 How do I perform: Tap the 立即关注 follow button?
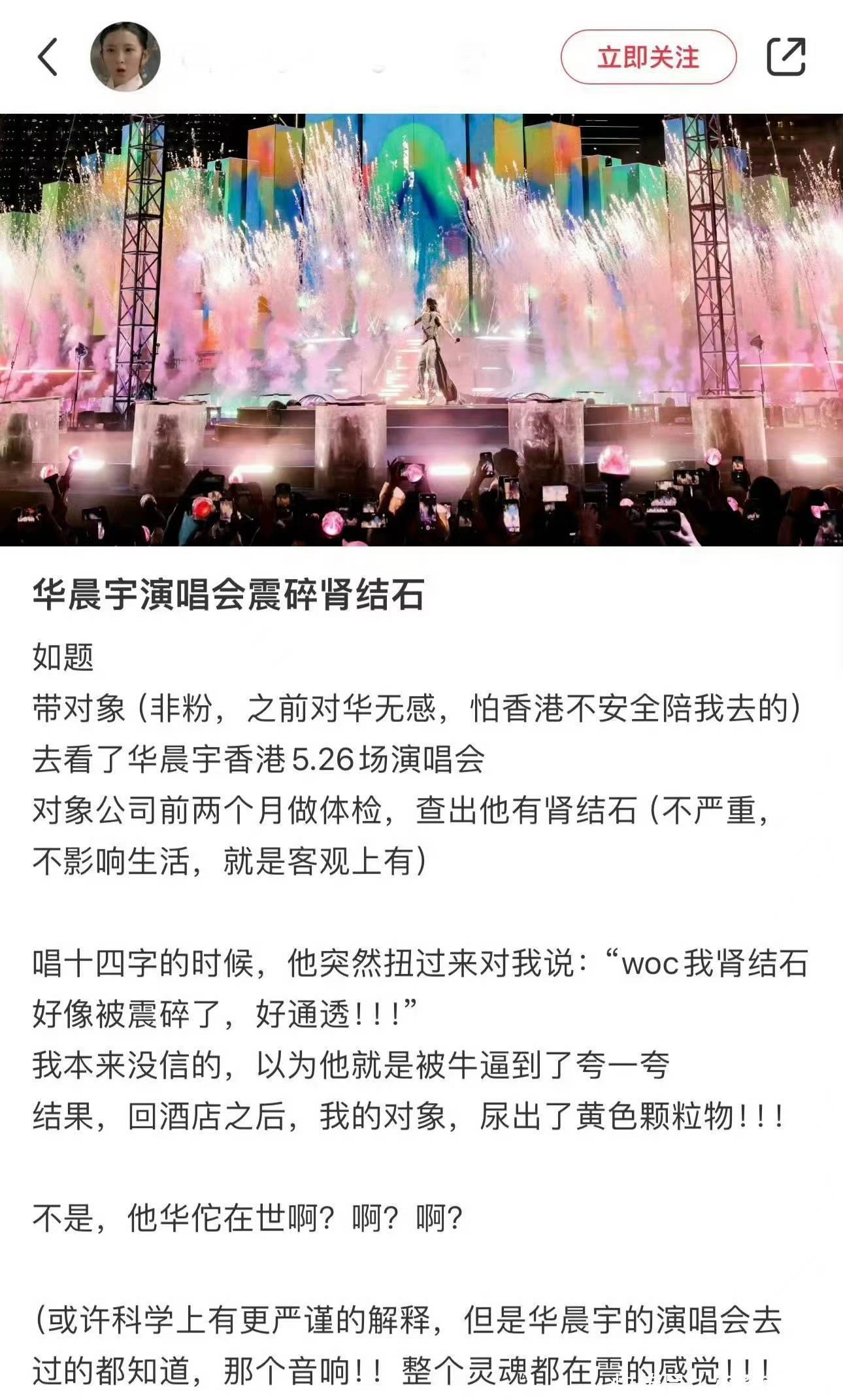[648, 58]
